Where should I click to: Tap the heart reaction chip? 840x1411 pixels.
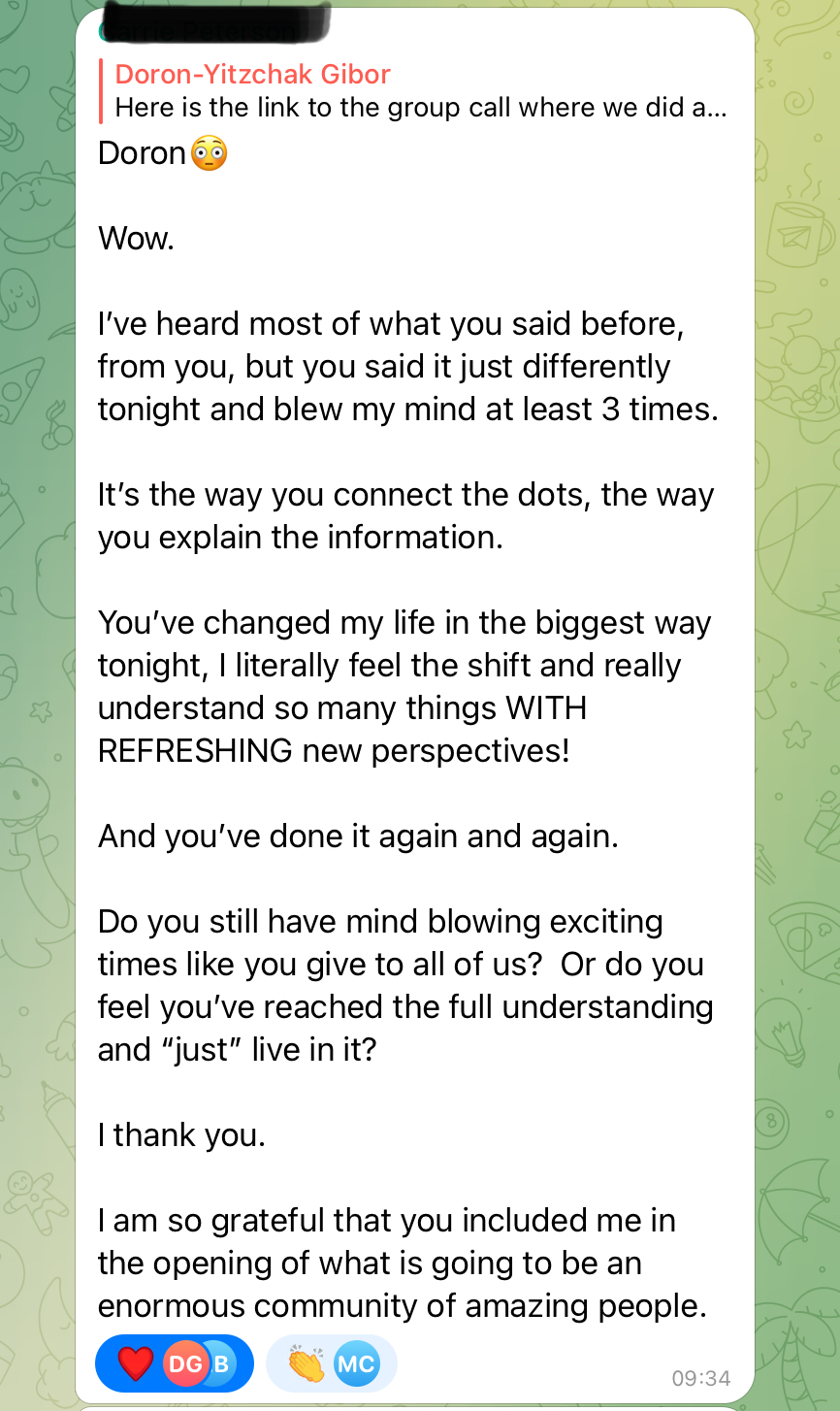pos(174,1363)
